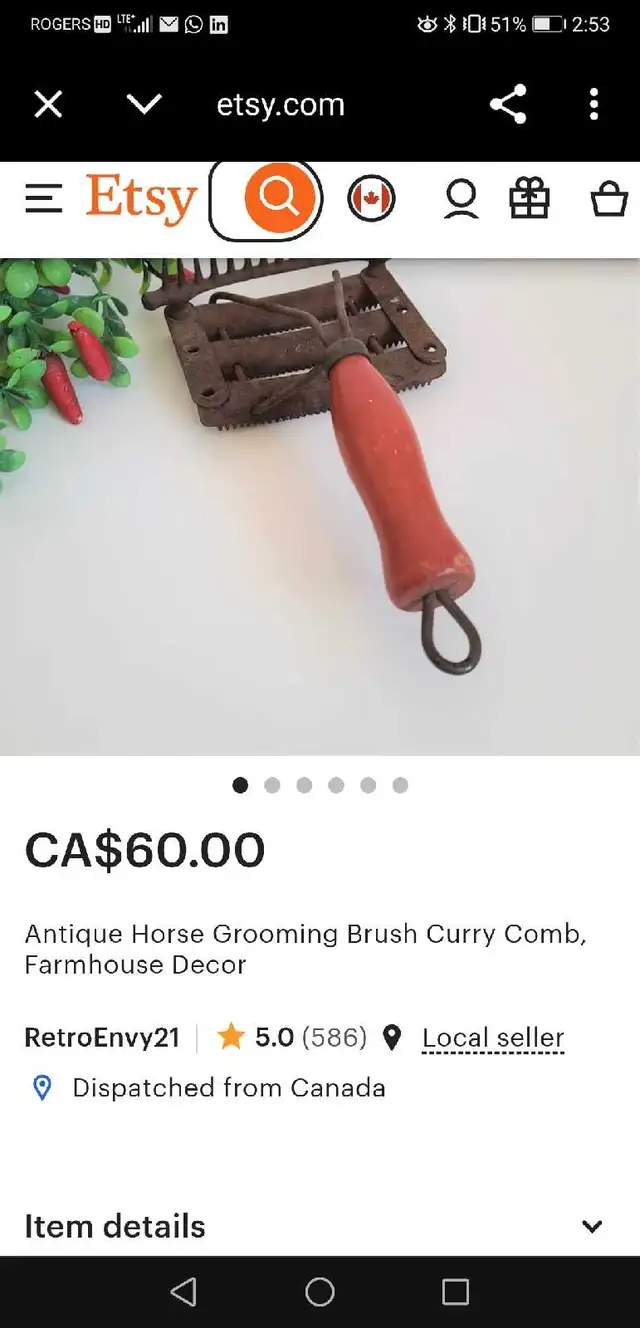Change region via Canada flag icon

[371, 199]
